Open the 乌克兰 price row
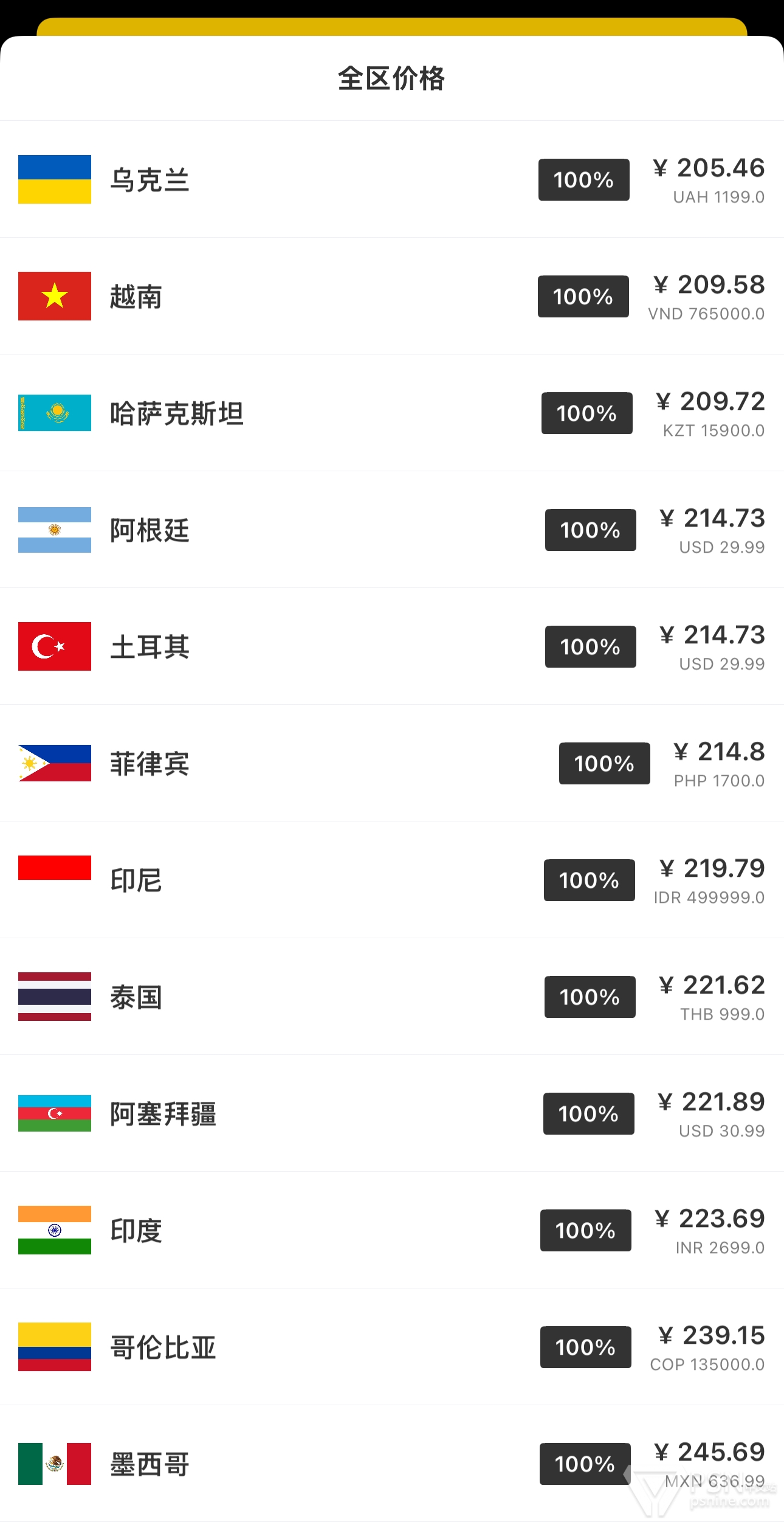The image size is (784, 1525). point(392,179)
